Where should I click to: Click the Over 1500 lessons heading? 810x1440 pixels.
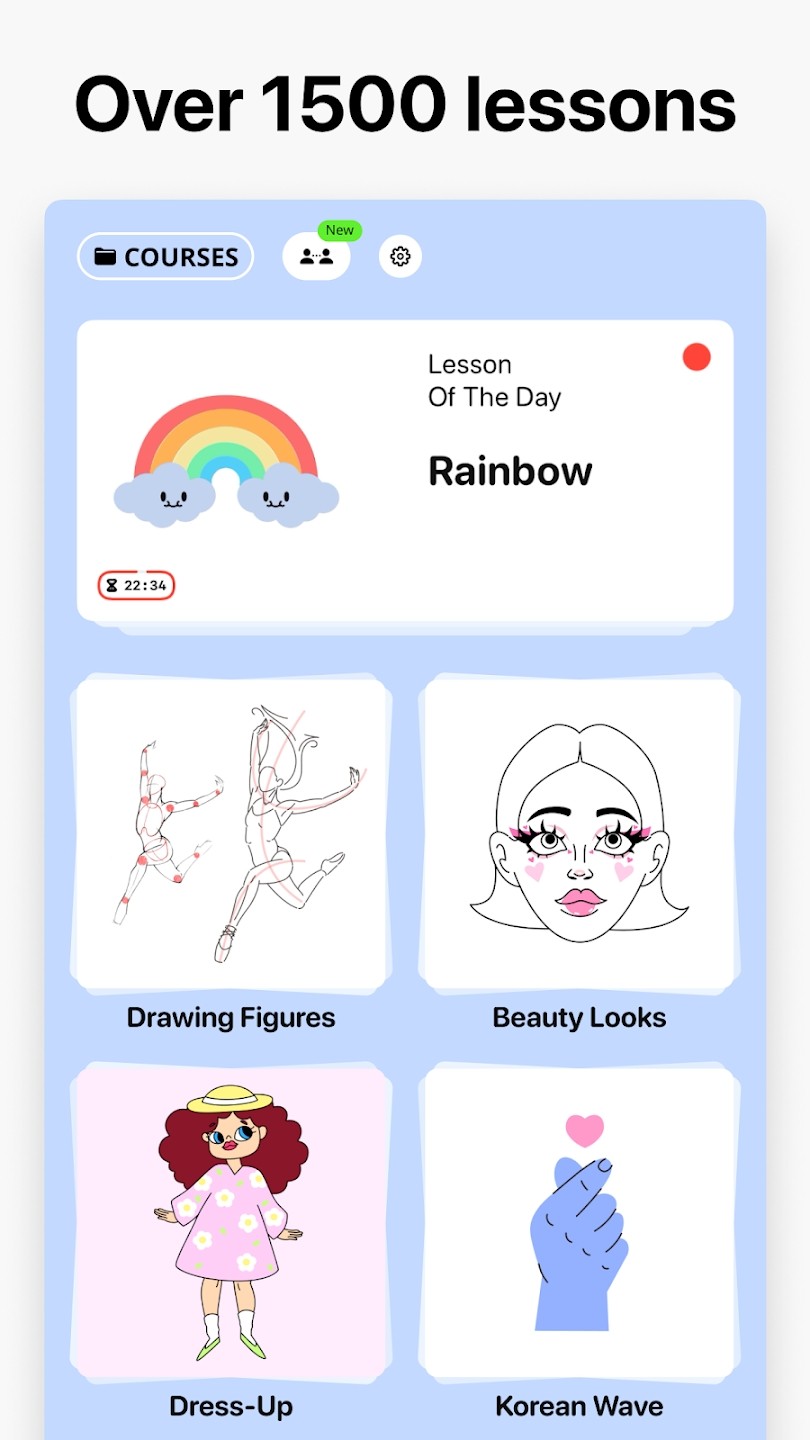click(x=405, y=103)
